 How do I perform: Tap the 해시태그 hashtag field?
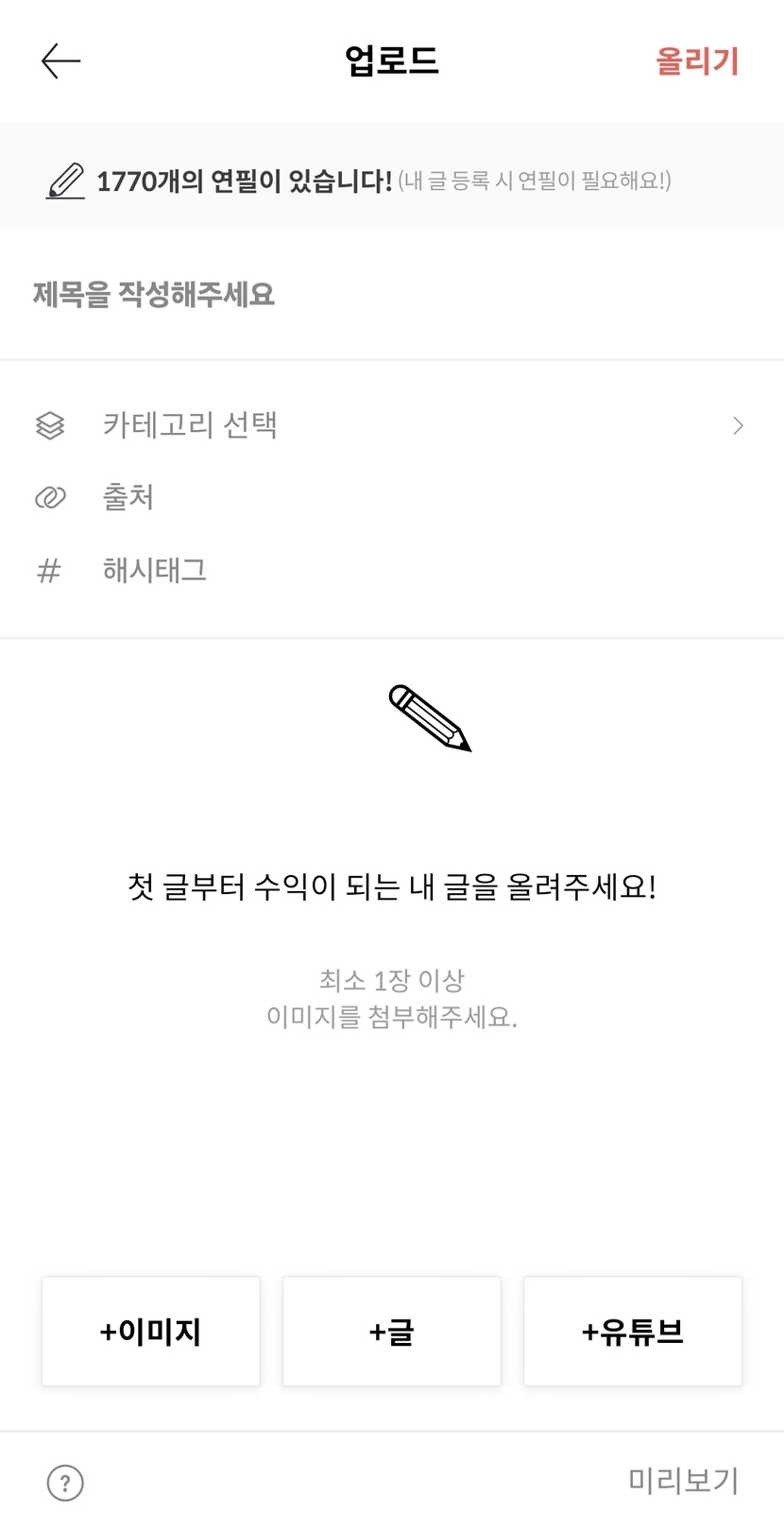click(x=392, y=570)
